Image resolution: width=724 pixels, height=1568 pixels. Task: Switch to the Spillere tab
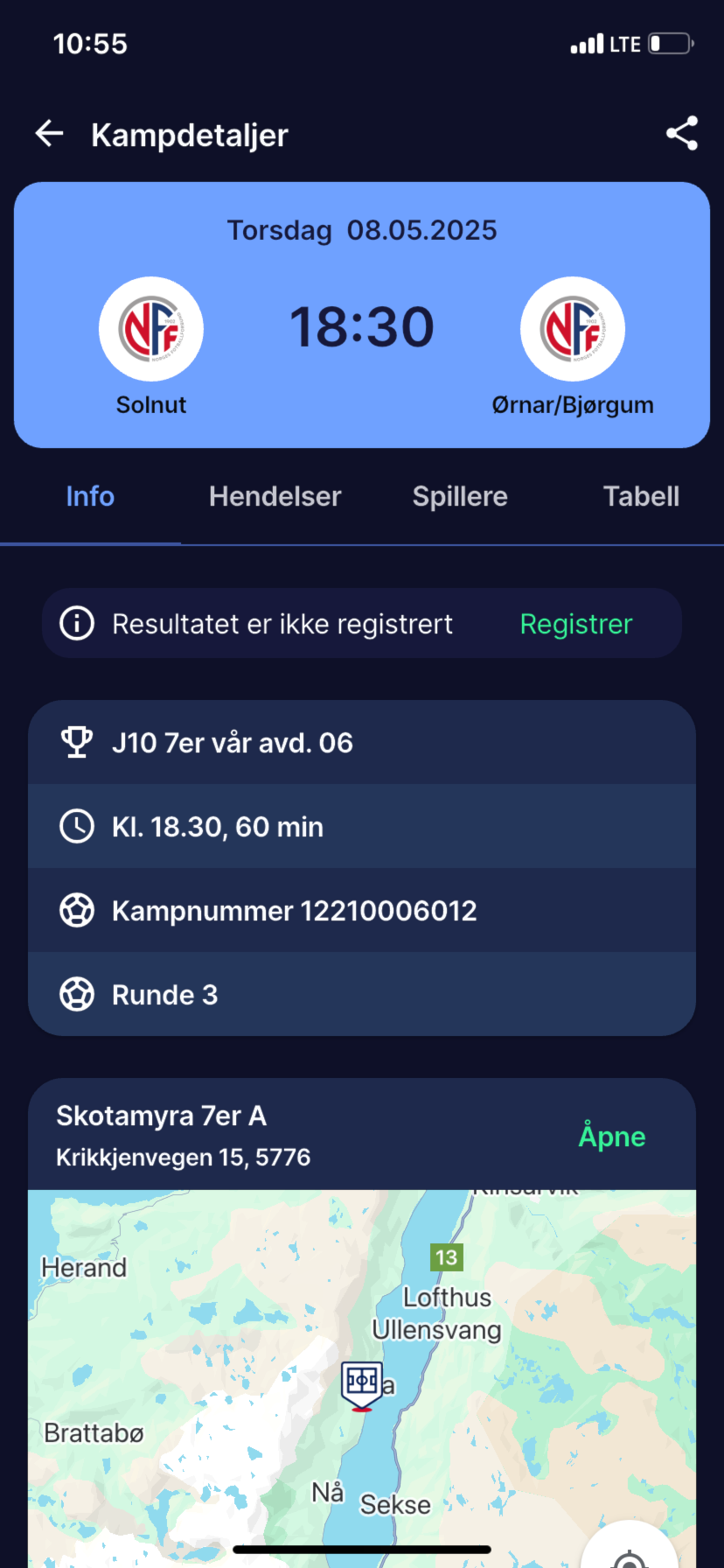click(460, 496)
